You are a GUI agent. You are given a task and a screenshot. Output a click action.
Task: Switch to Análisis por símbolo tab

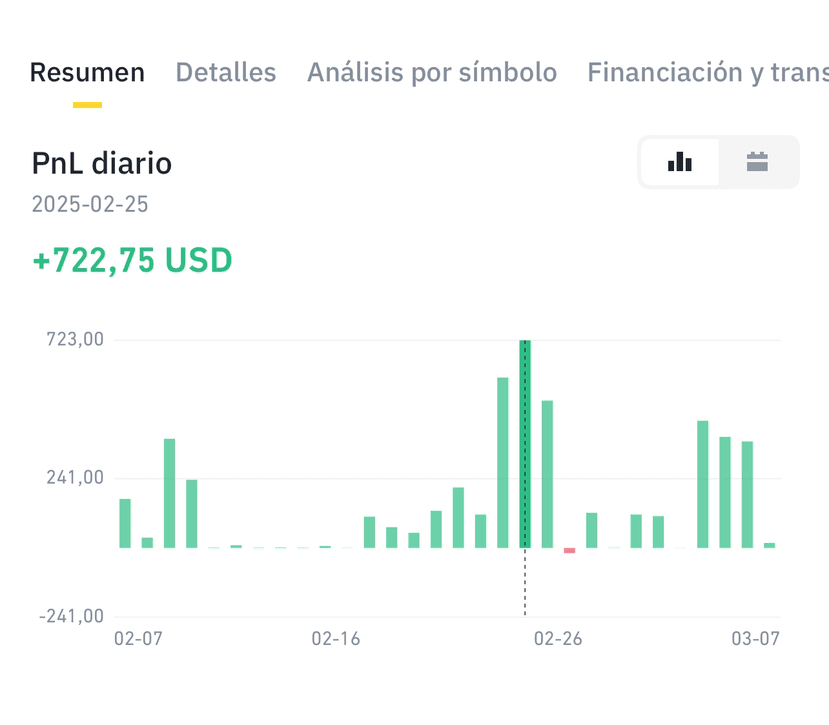432,73
